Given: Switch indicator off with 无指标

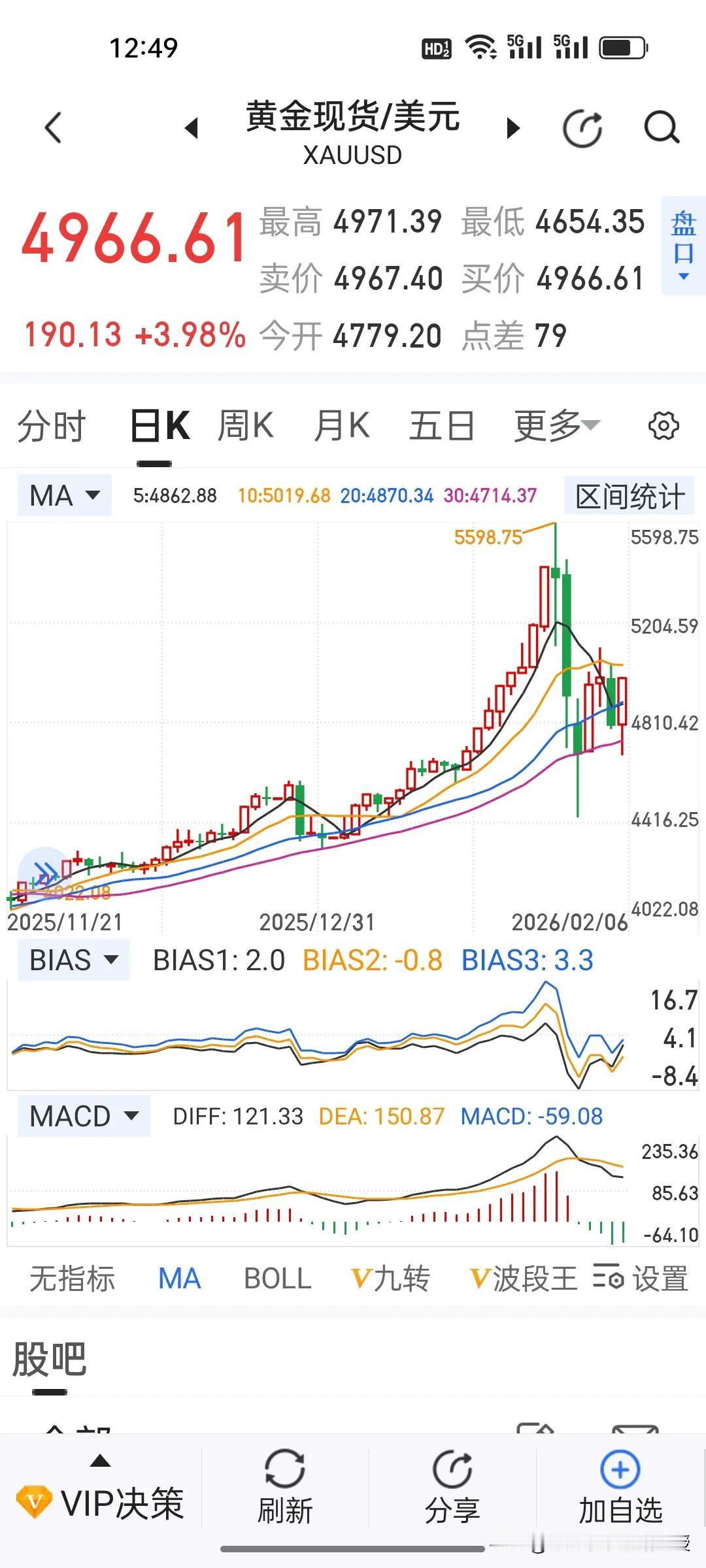Looking at the screenshot, I should (71, 1278).
